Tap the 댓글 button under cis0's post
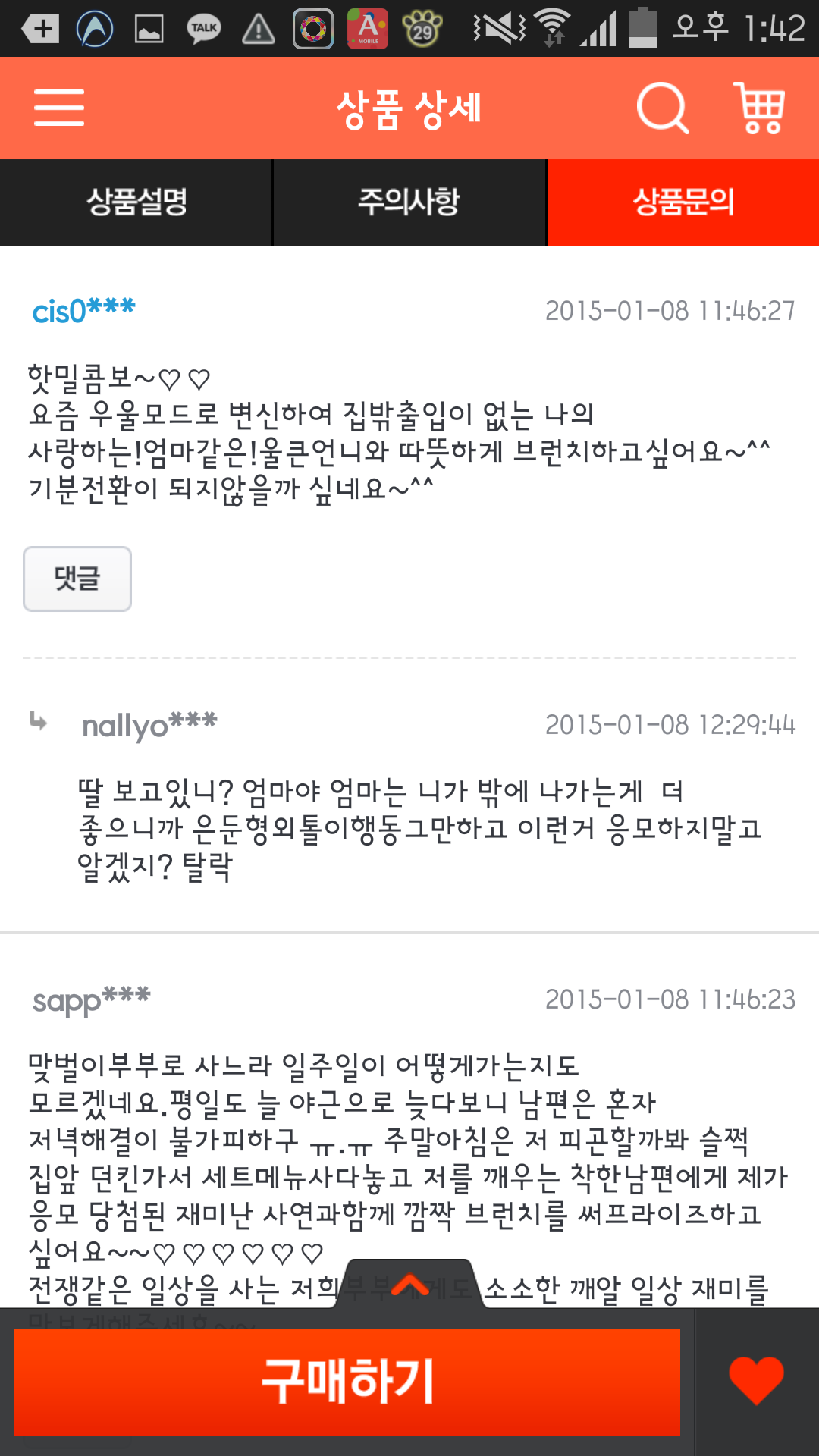Image resolution: width=819 pixels, height=1456 pixels. 77,579
